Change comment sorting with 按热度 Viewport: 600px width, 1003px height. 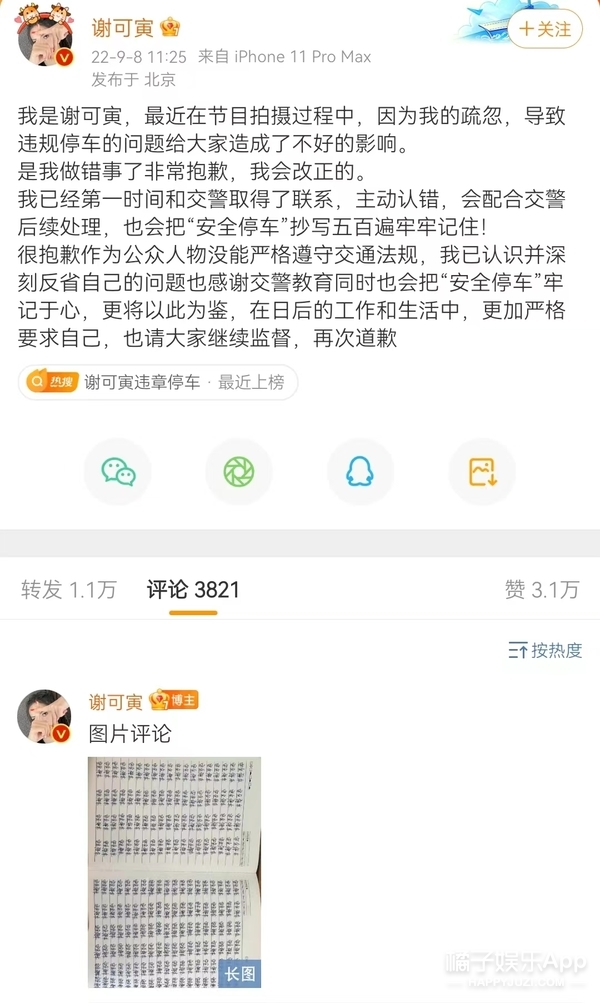545,651
